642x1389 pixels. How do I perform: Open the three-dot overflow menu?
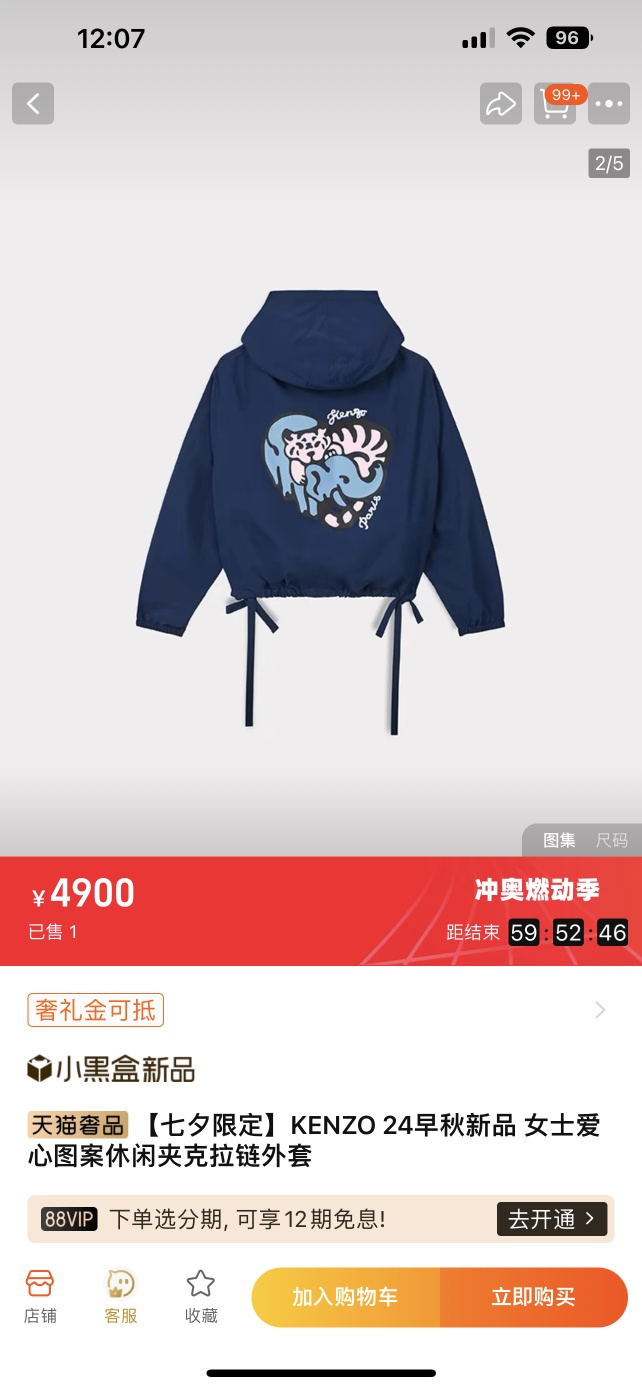pos(609,103)
